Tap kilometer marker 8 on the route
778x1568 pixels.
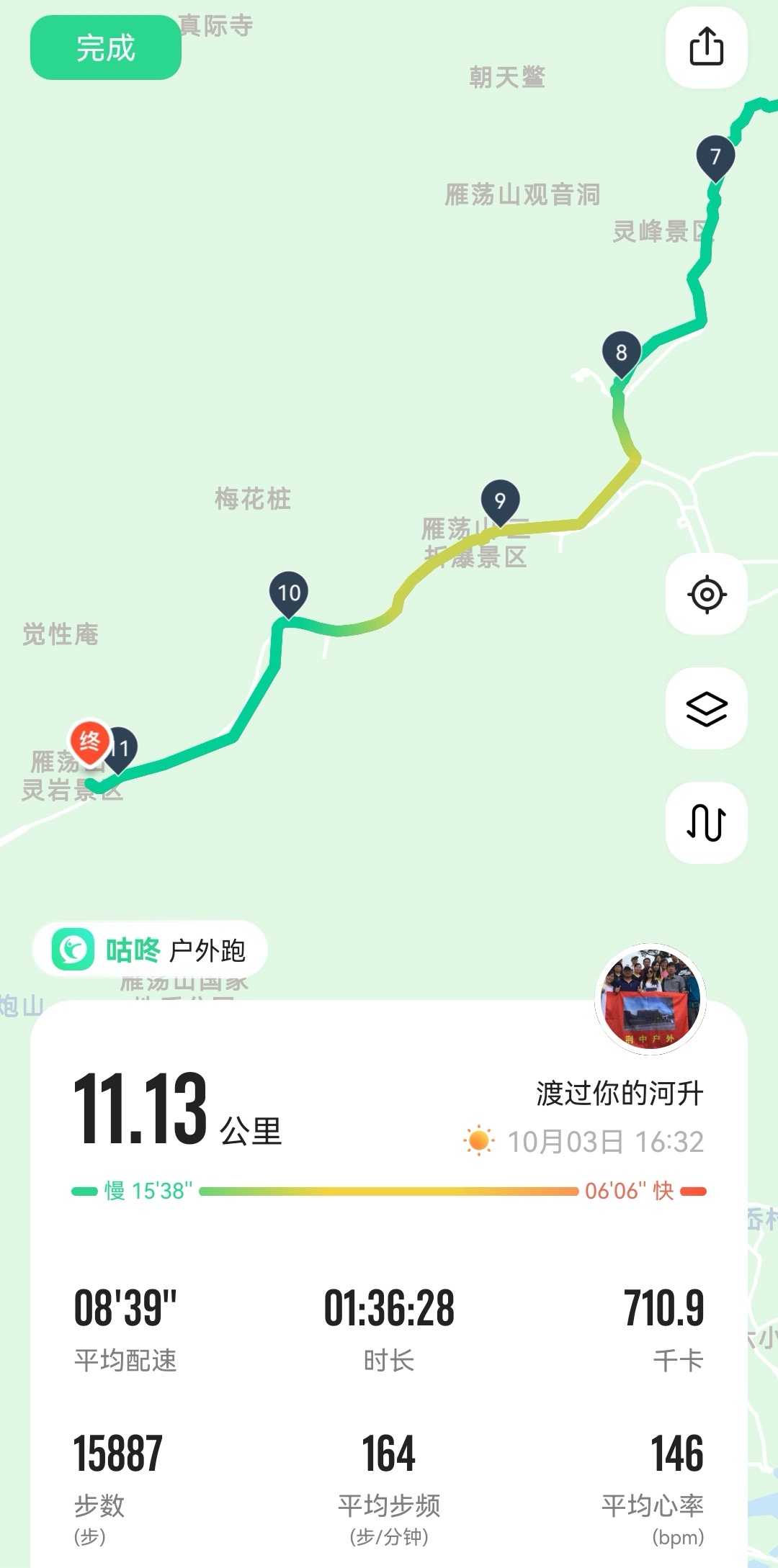(621, 353)
